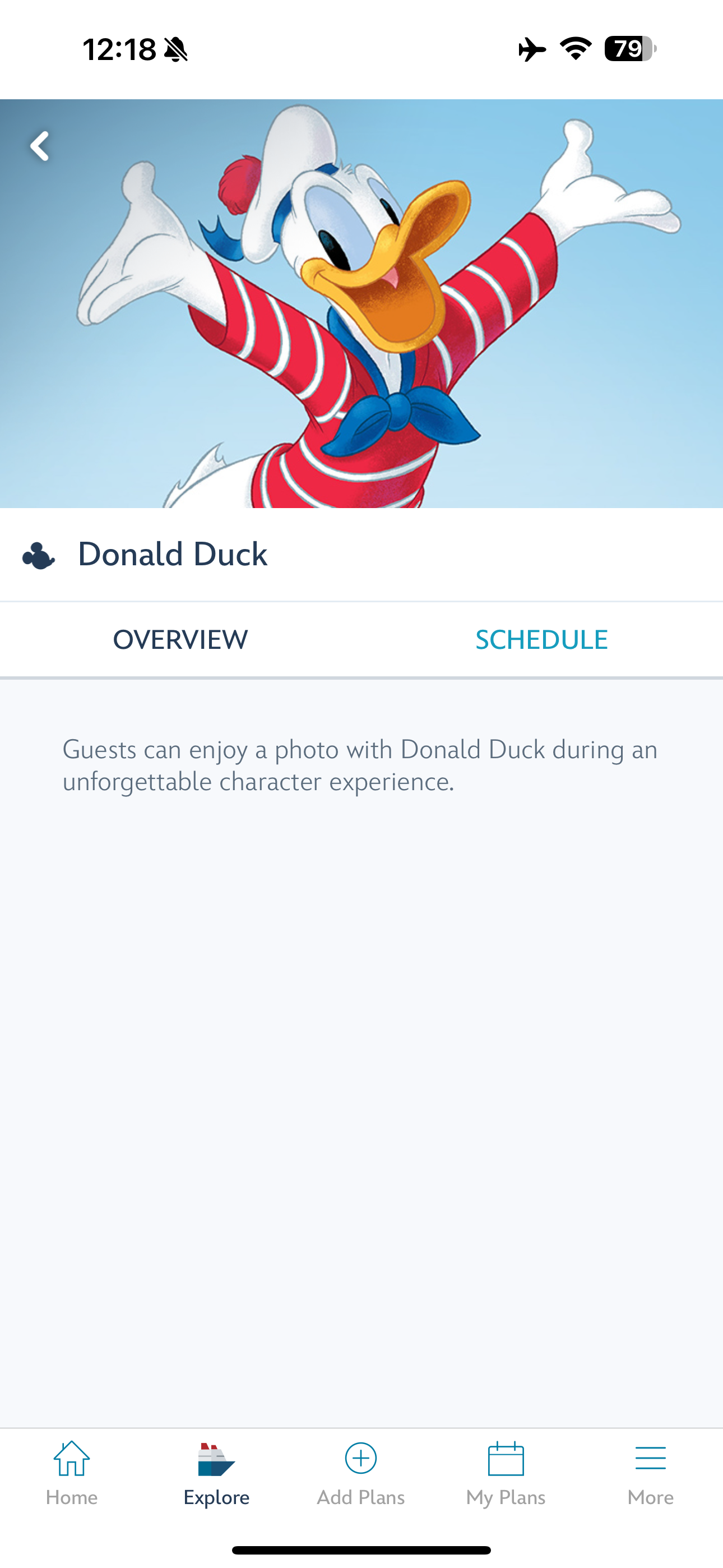Switch to the Overview tab

coord(180,640)
